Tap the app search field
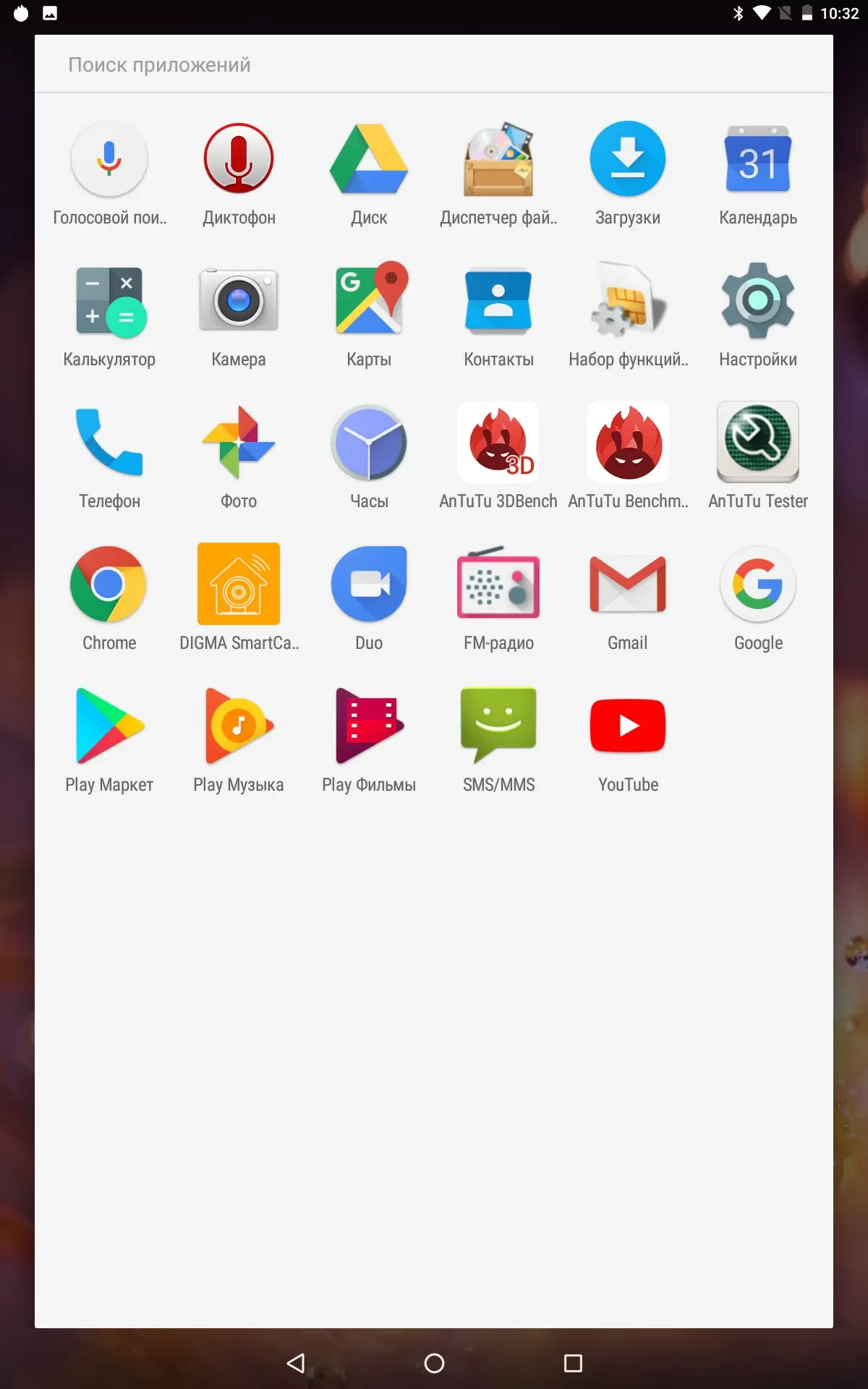 click(x=433, y=65)
